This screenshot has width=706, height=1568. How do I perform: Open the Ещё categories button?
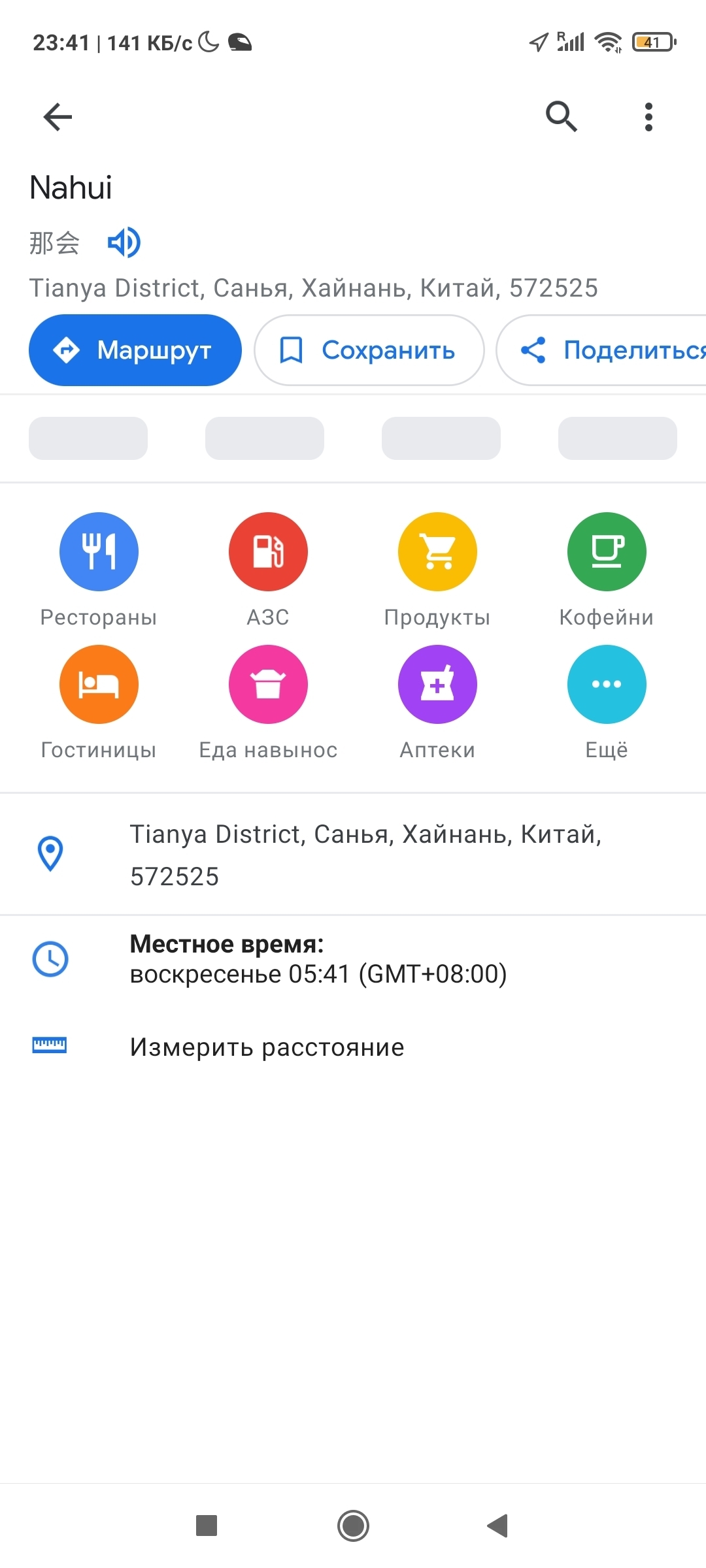[607, 685]
